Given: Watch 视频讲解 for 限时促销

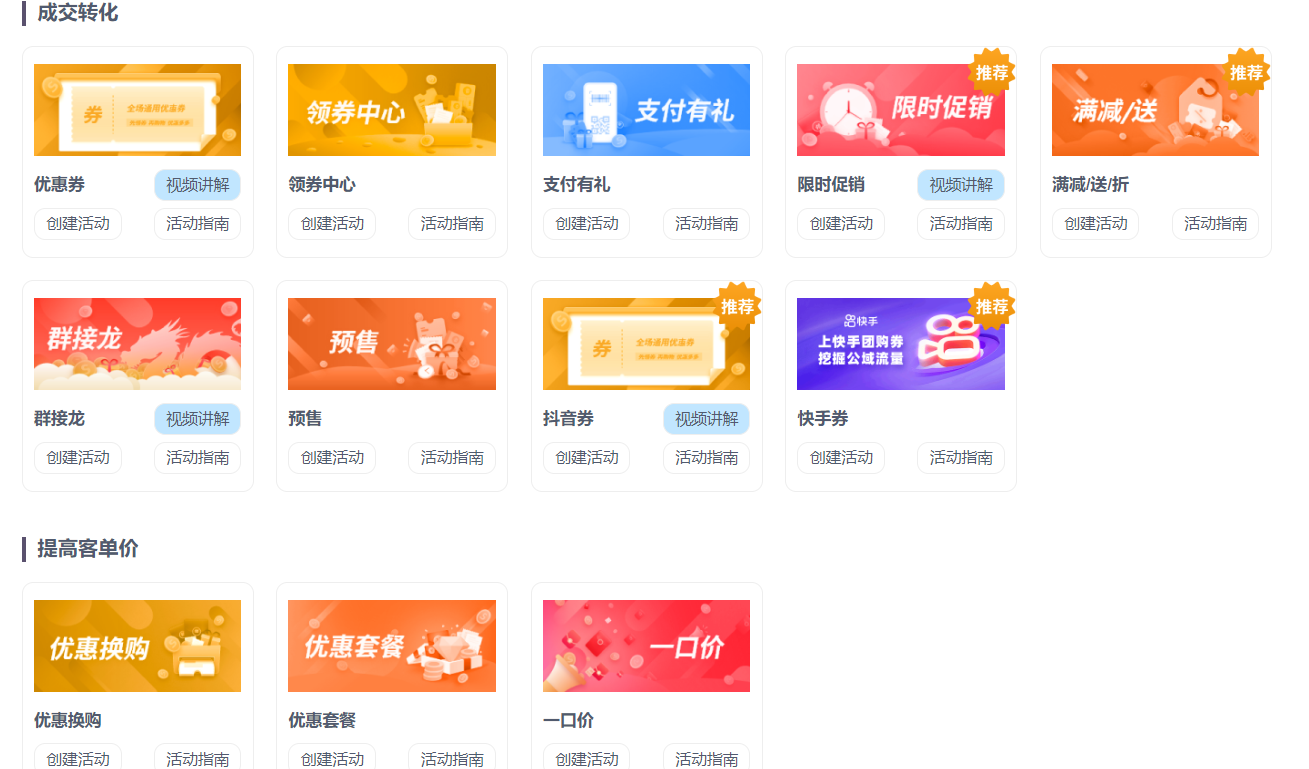Looking at the screenshot, I should point(961,185).
